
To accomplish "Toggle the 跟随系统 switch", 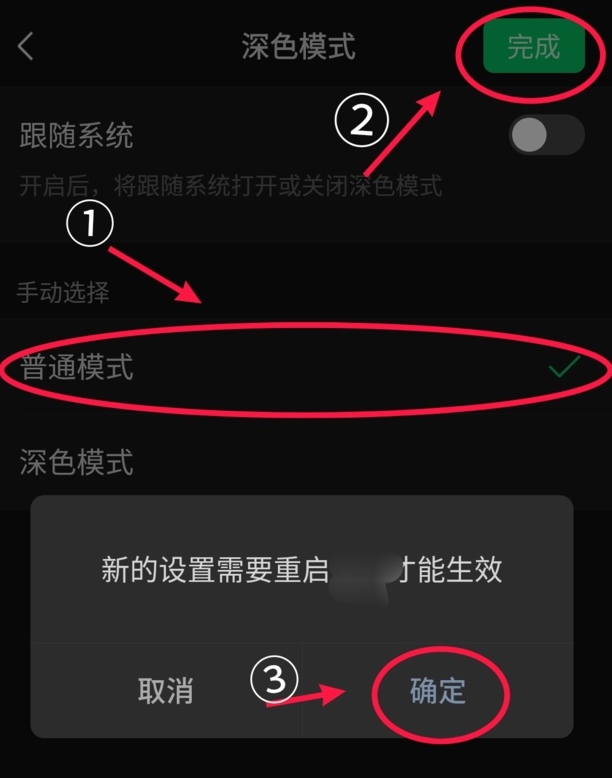I will point(545,135).
